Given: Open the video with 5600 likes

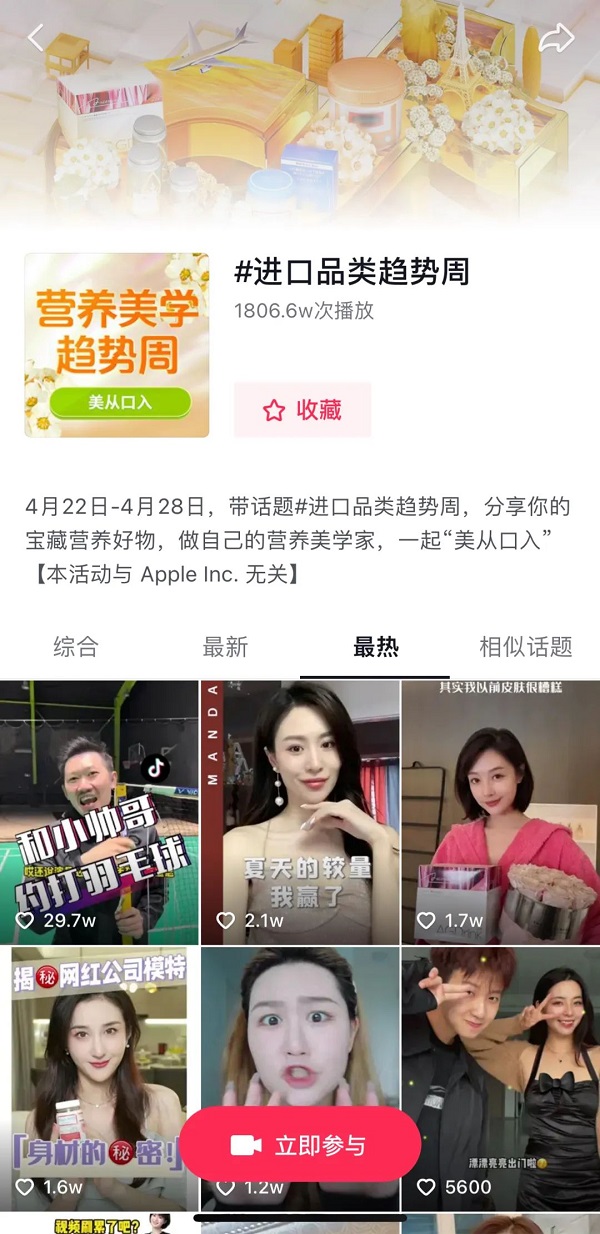Looking at the screenshot, I should click(500, 1078).
